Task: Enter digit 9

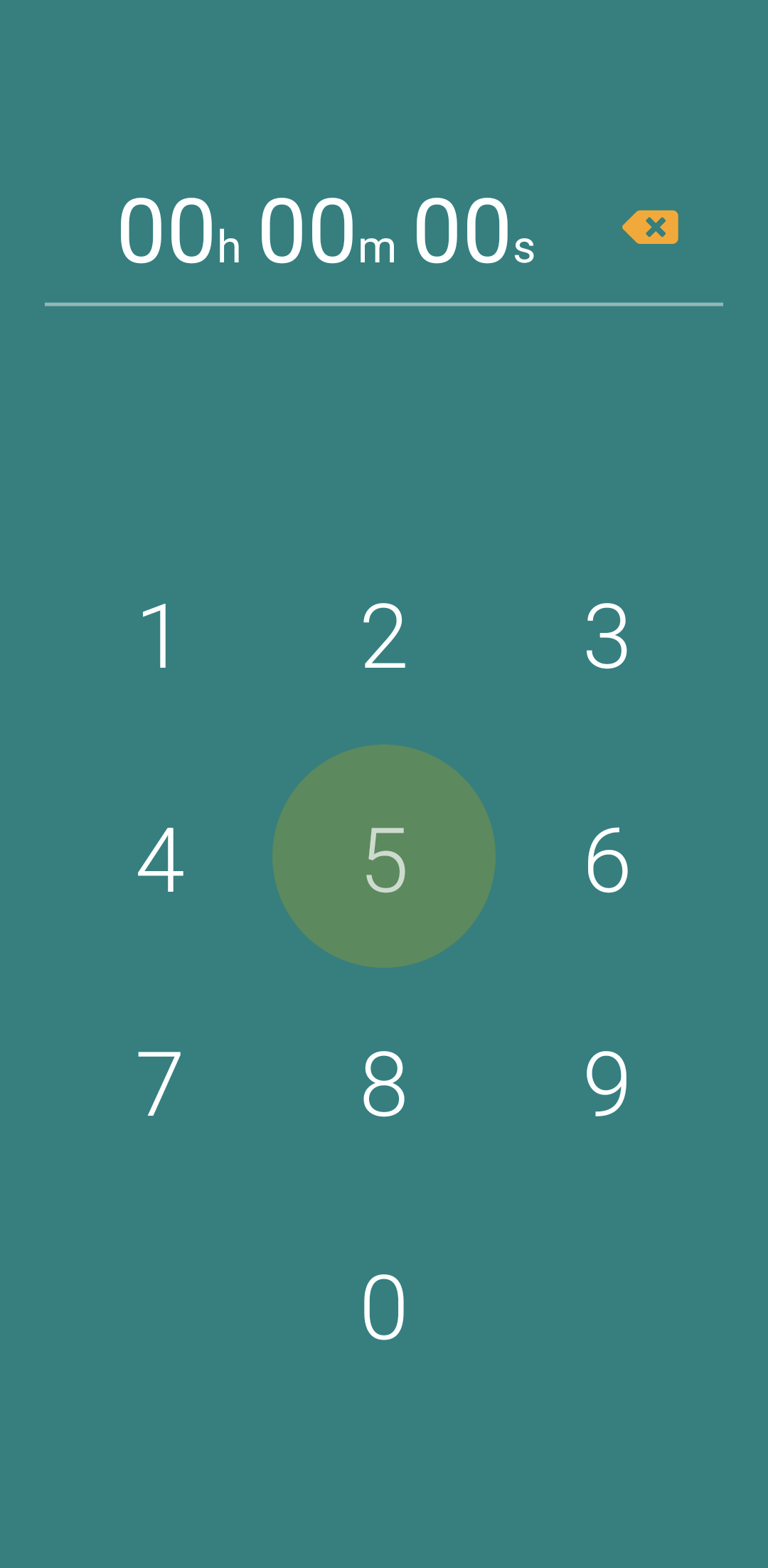Action: [607, 1082]
